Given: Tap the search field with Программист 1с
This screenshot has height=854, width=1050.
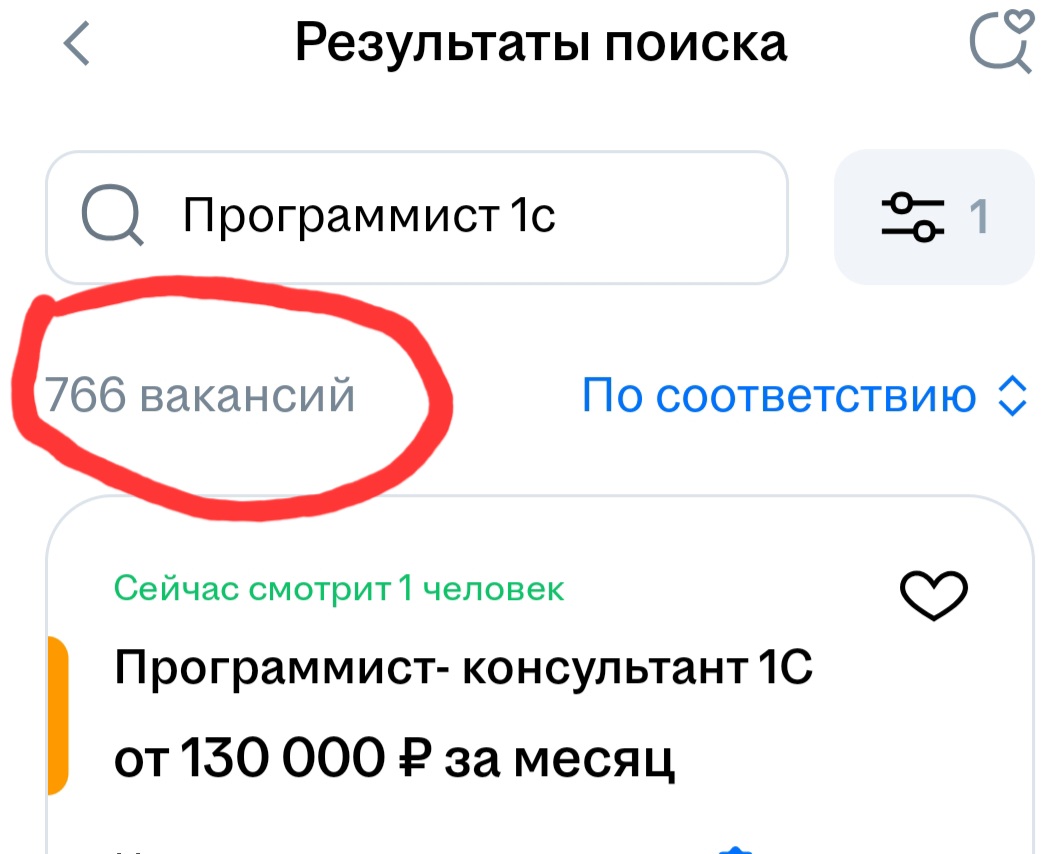Looking at the screenshot, I should click(417, 217).
